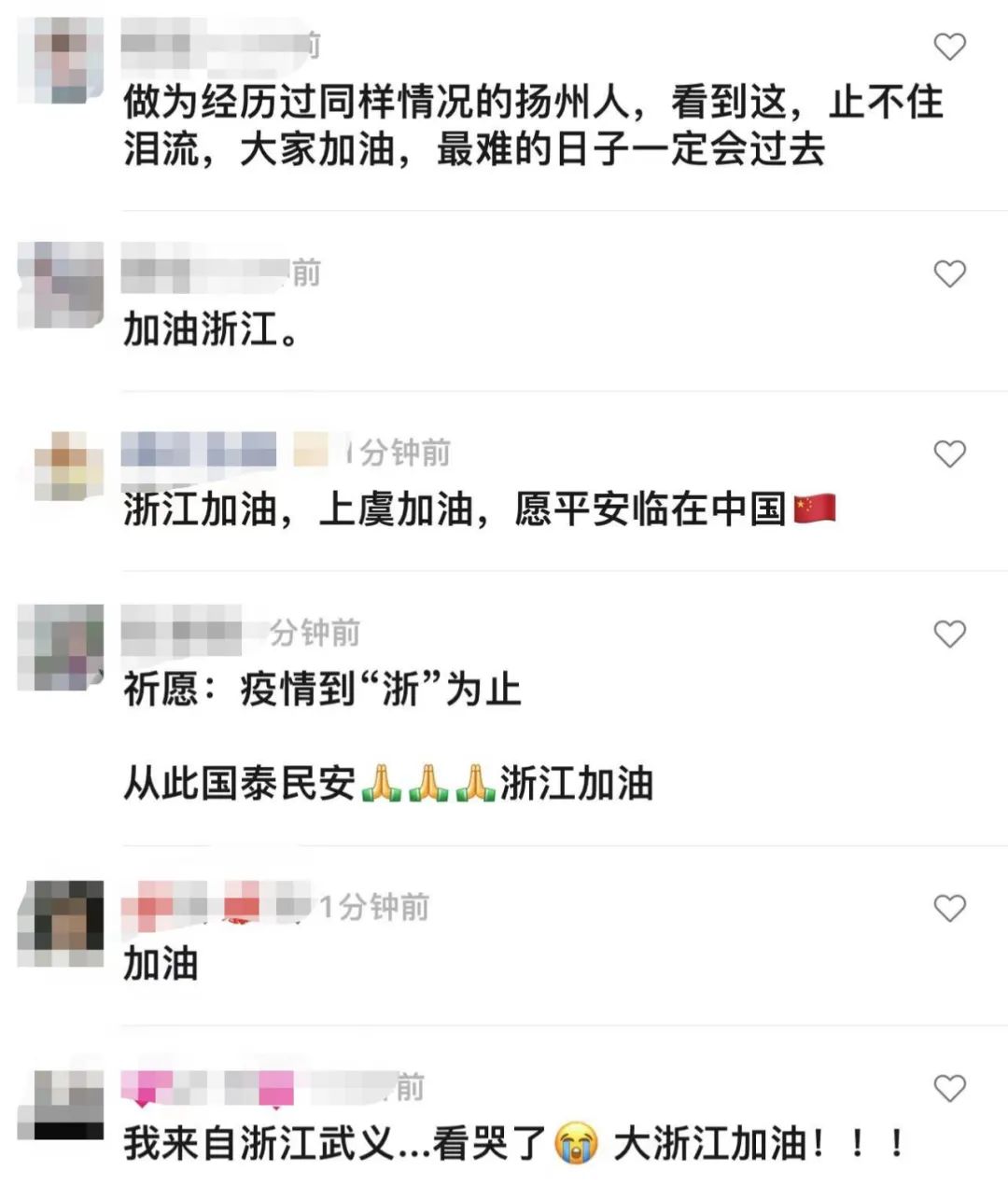Like the comment mentioning 上虞加油
This screenshot has width=1008, height=1185.
(949, 453)
